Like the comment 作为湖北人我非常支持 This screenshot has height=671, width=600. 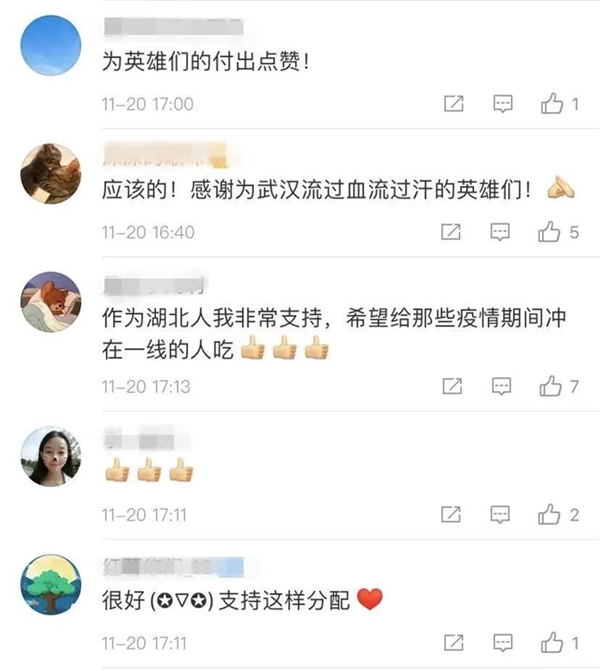(549, 385)
